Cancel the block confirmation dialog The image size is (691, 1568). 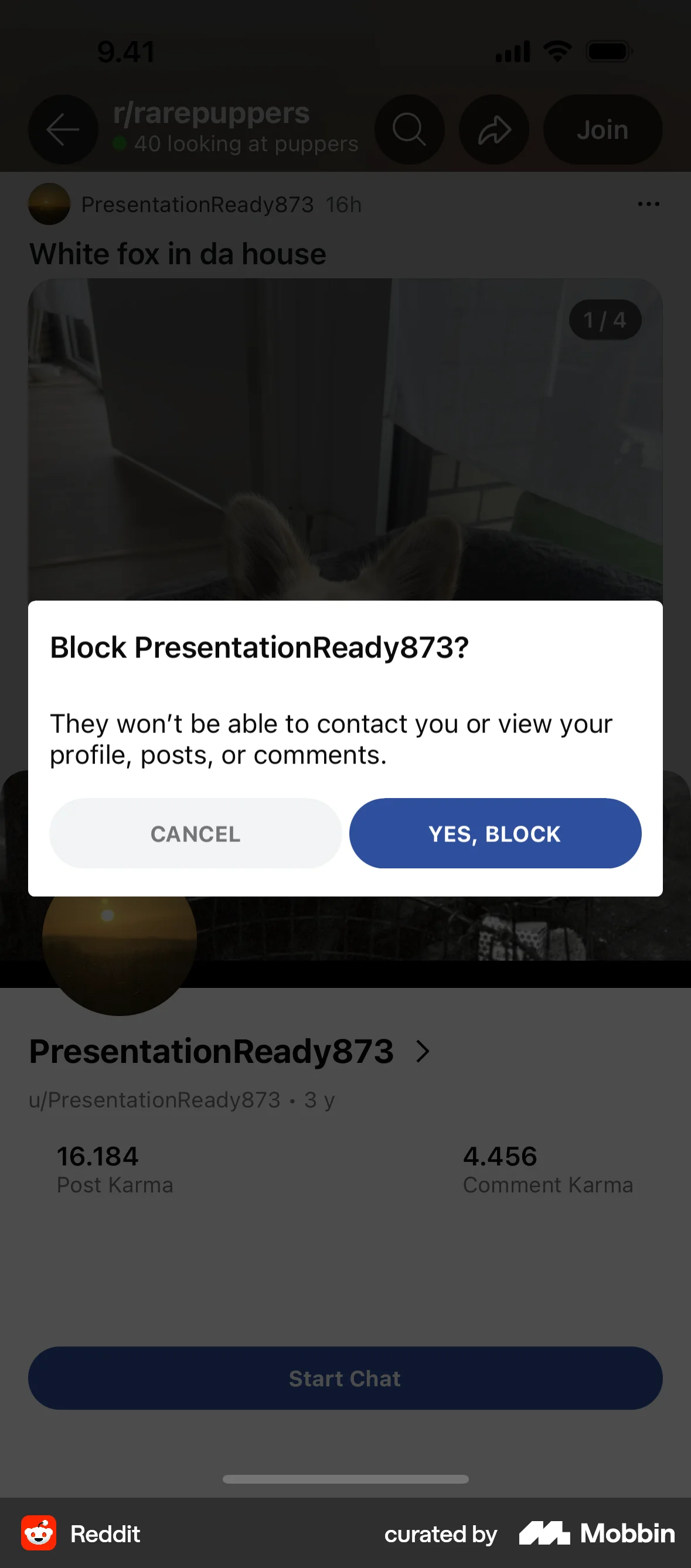tap(195, 833)
